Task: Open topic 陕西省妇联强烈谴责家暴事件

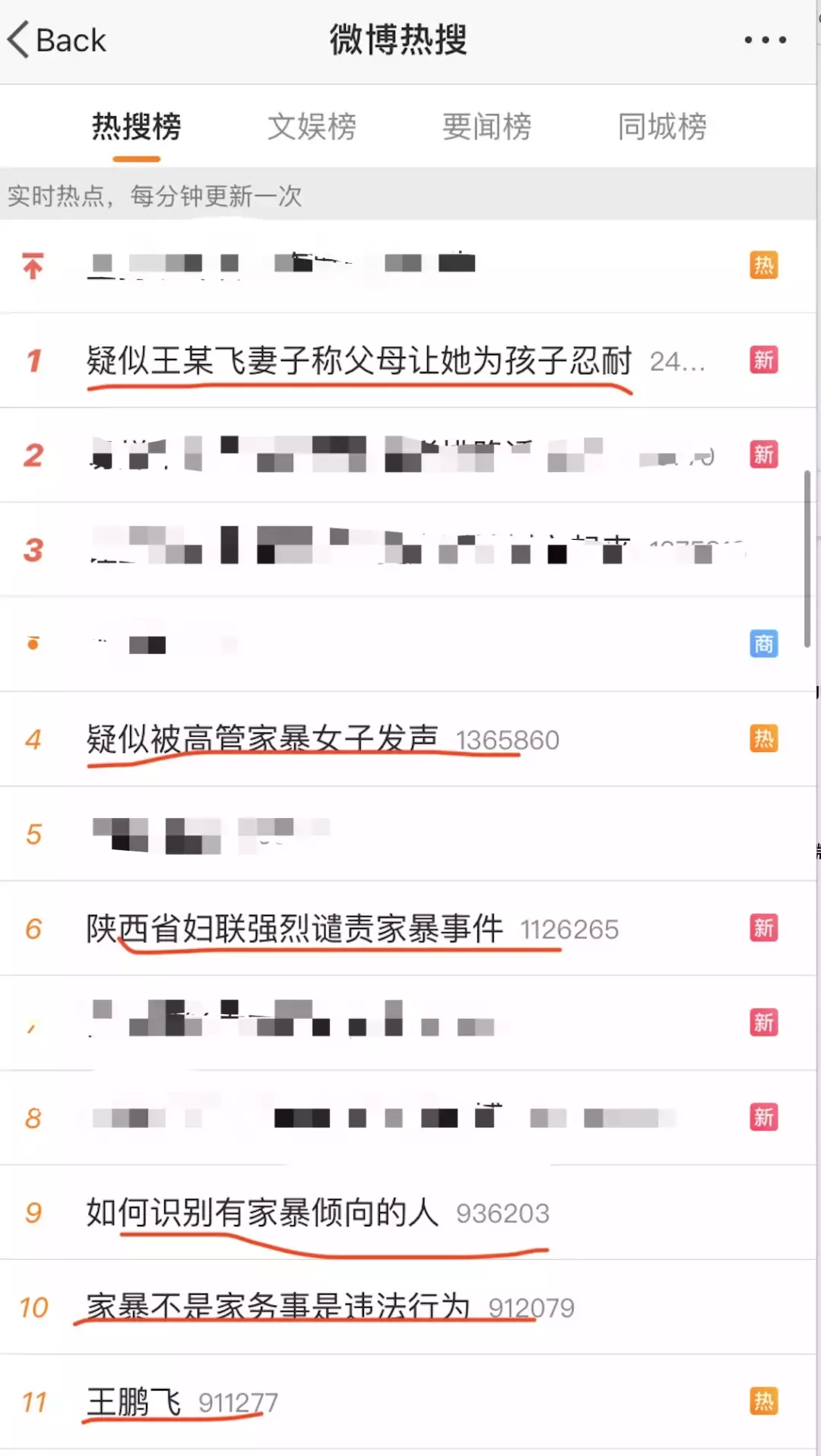Action: 295,928
